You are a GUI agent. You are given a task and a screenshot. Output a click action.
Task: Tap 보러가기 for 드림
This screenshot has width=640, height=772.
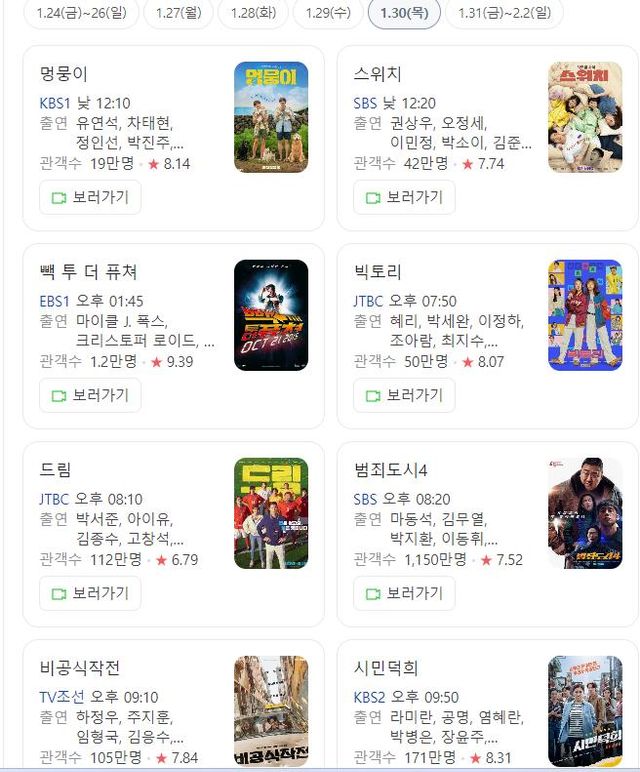(x=90, y=593)
